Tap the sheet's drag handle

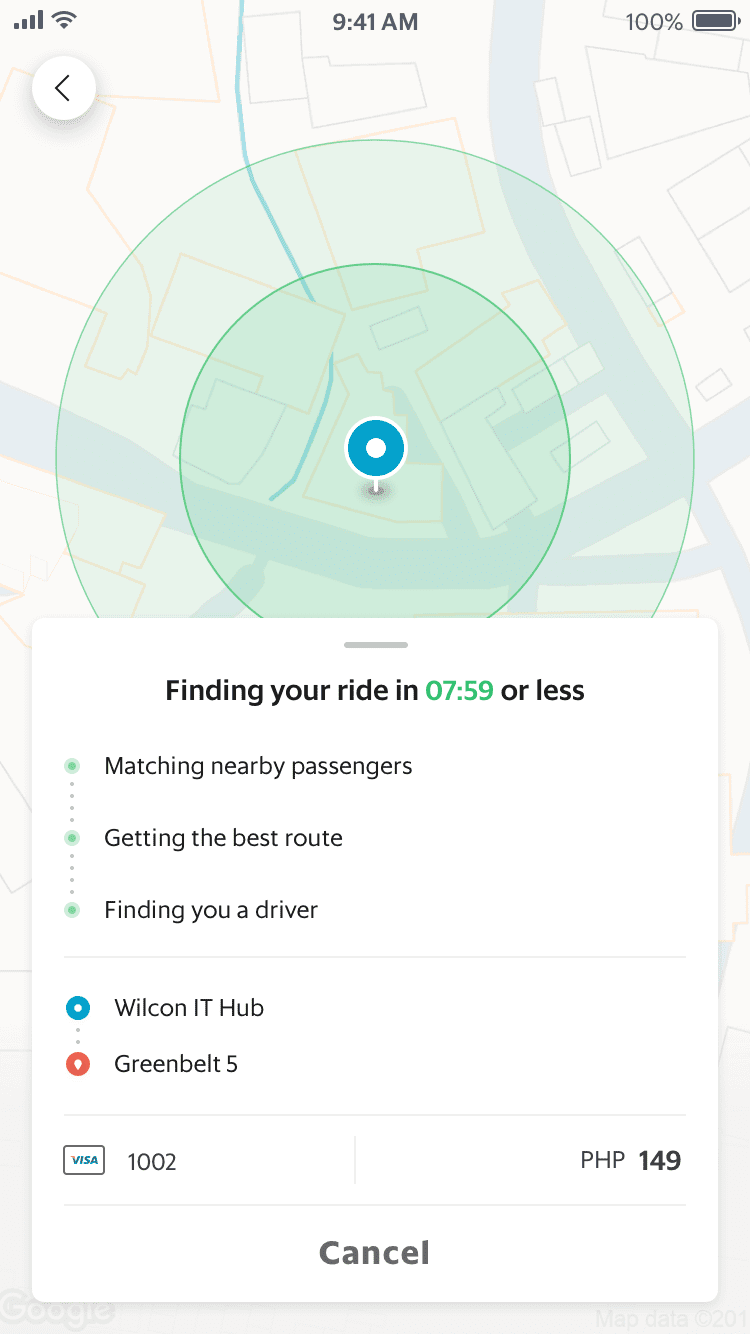tap(375, 645)
